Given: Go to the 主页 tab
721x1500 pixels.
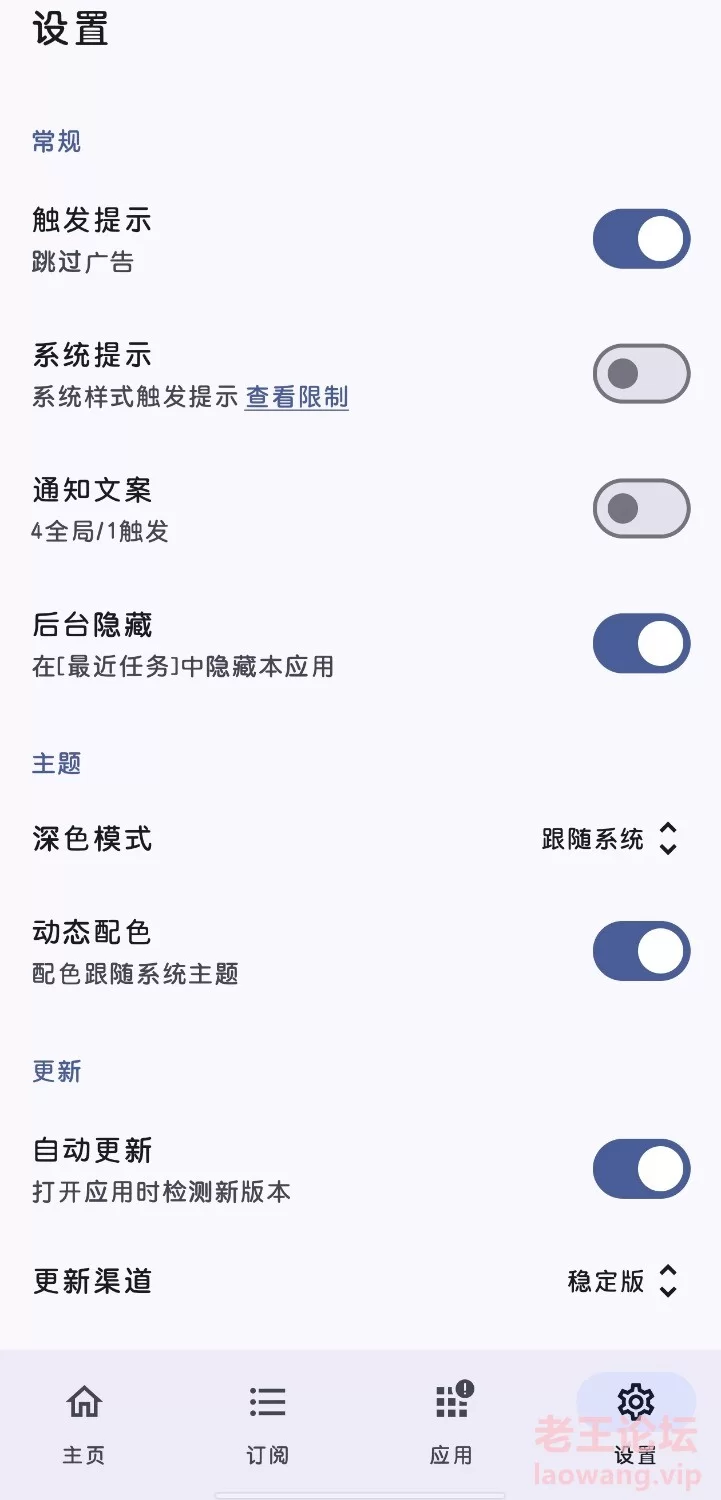Looking at the screenshot, I should click(84, 1424).
